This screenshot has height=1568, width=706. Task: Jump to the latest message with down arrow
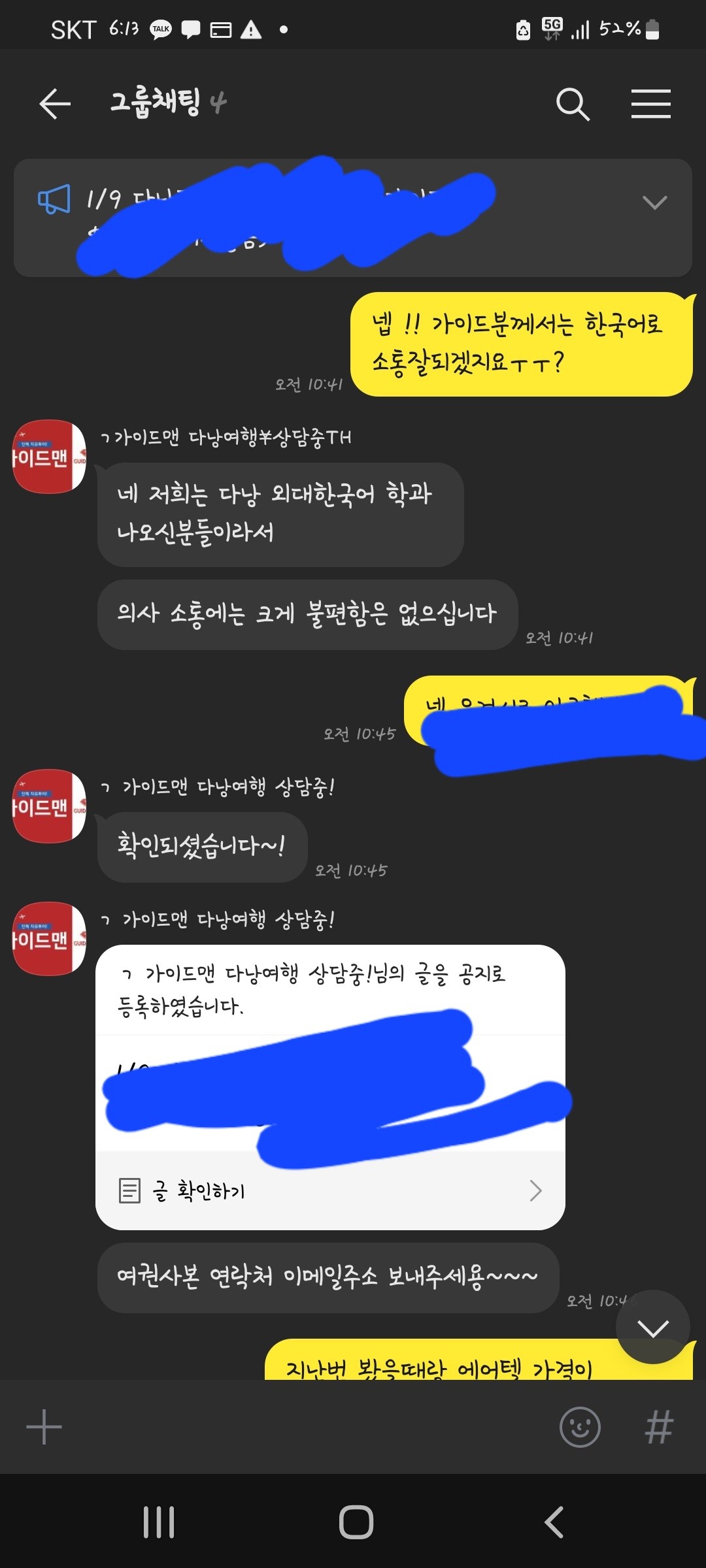(x=652, y=1327)
